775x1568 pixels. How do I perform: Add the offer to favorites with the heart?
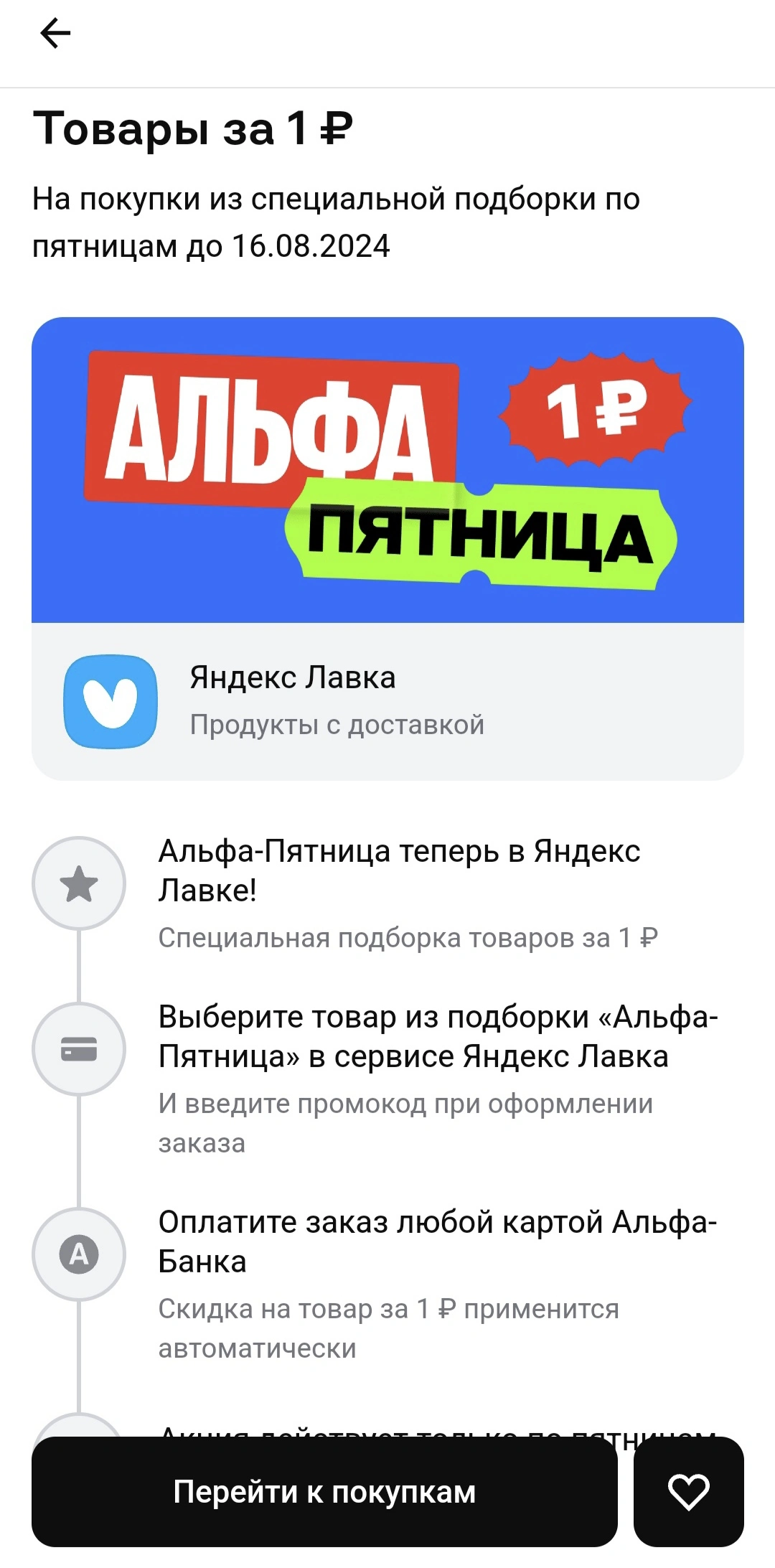[689, 1491]
